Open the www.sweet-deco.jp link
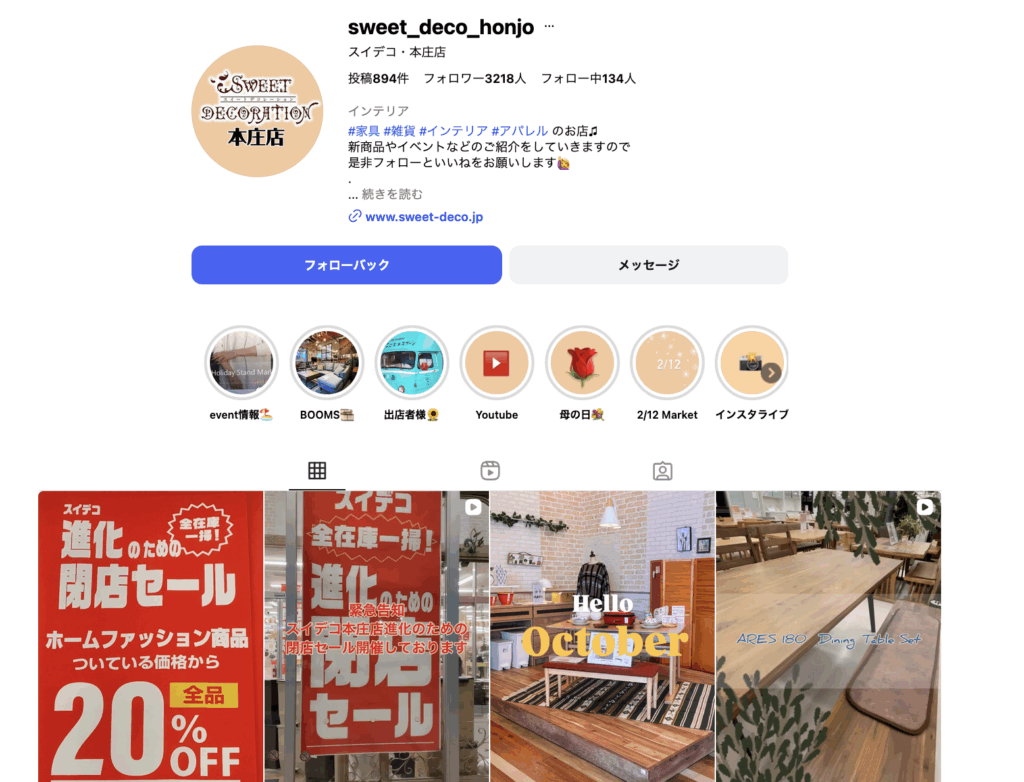The width and height of the screenshot is (1024, 782). pos(423,216)
